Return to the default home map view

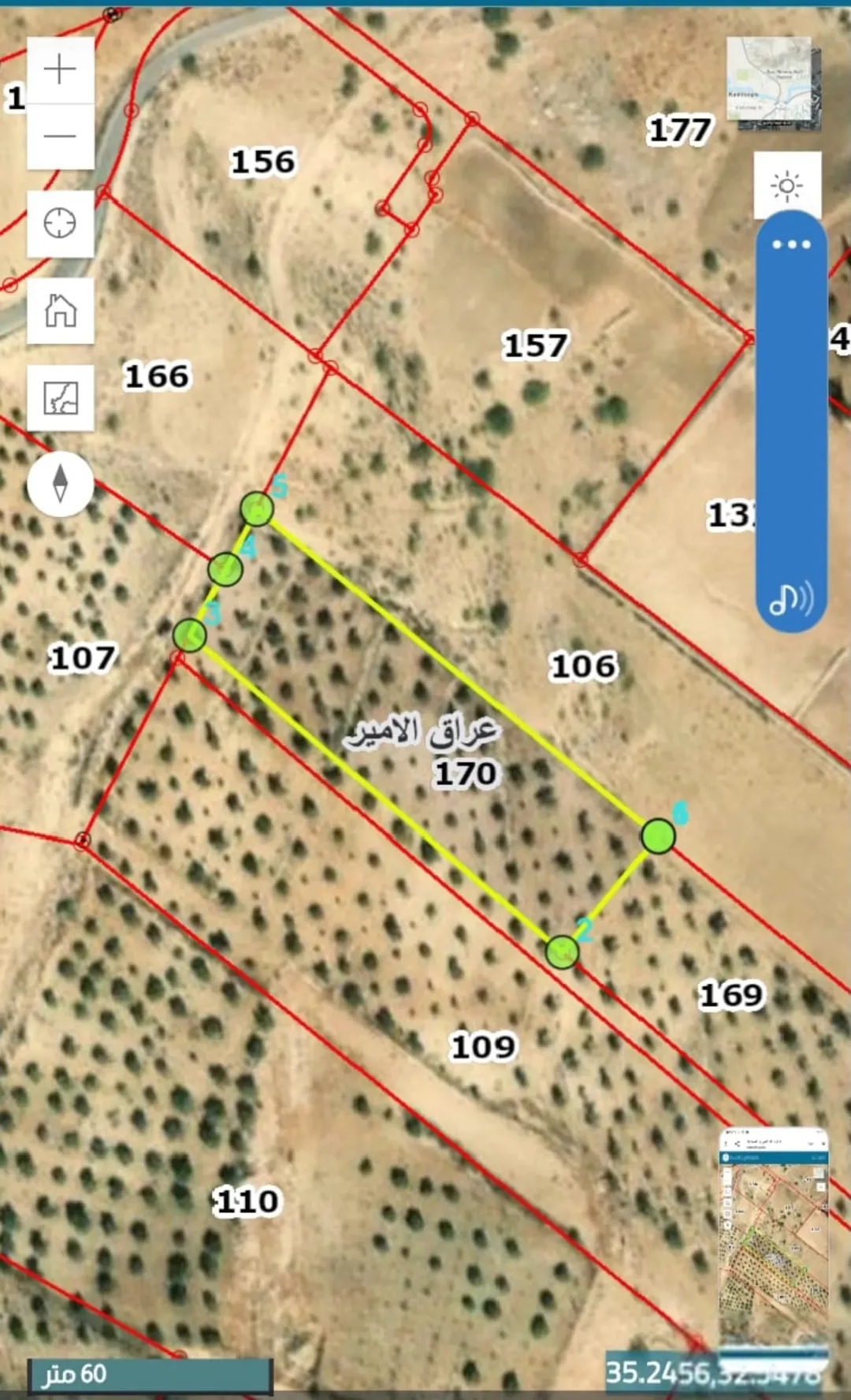tap(60, 310)
